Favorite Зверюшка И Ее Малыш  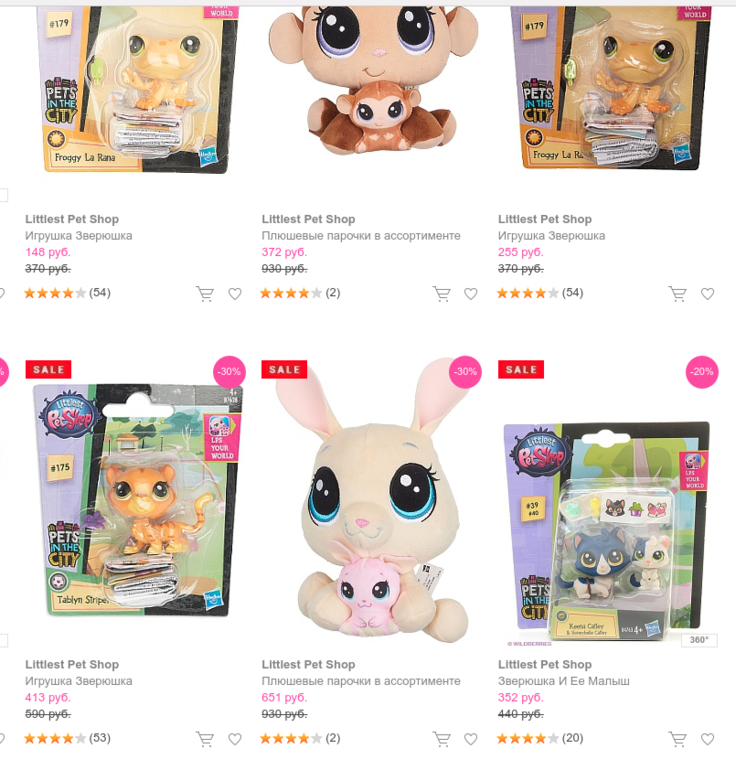(x=708, y=739)
